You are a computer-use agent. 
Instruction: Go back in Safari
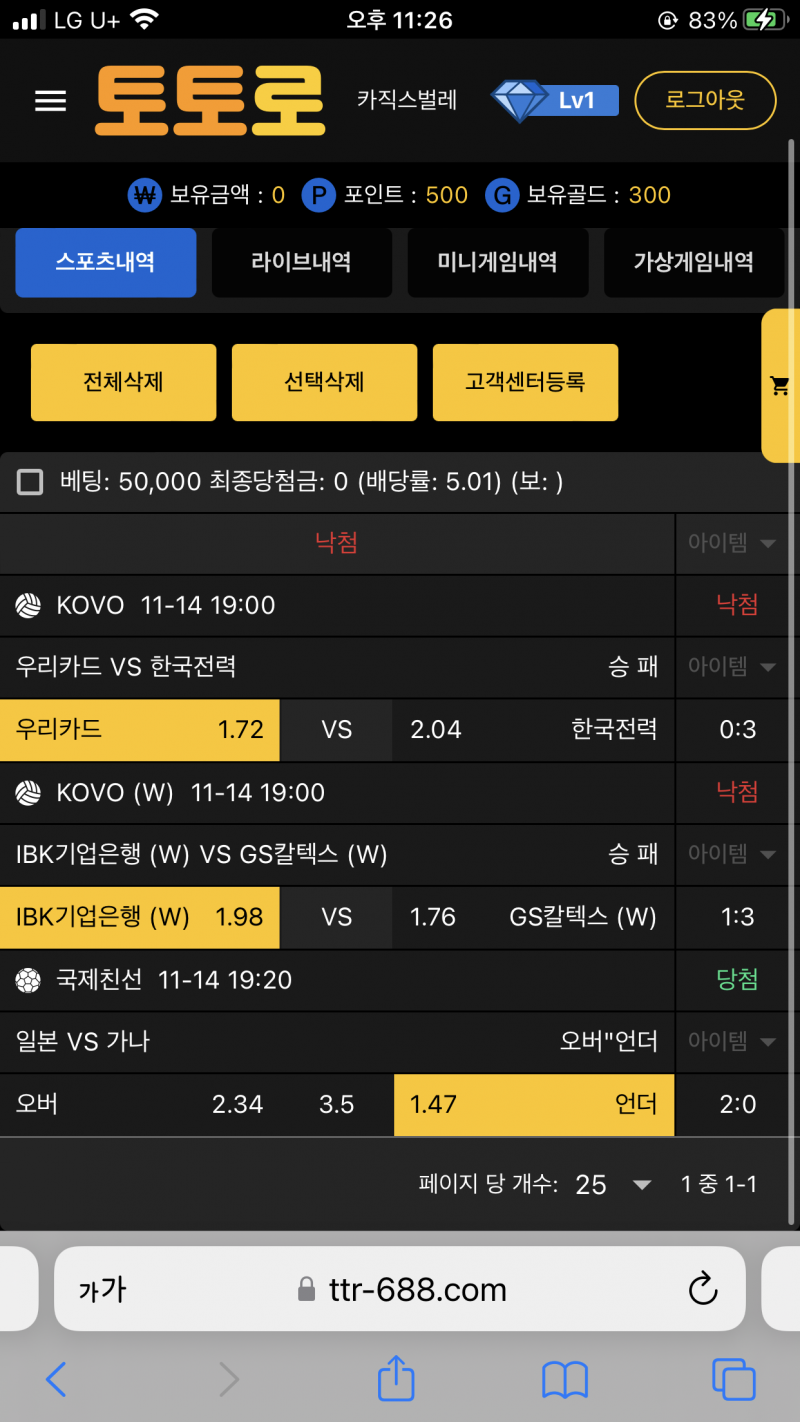click(57, 1380)
